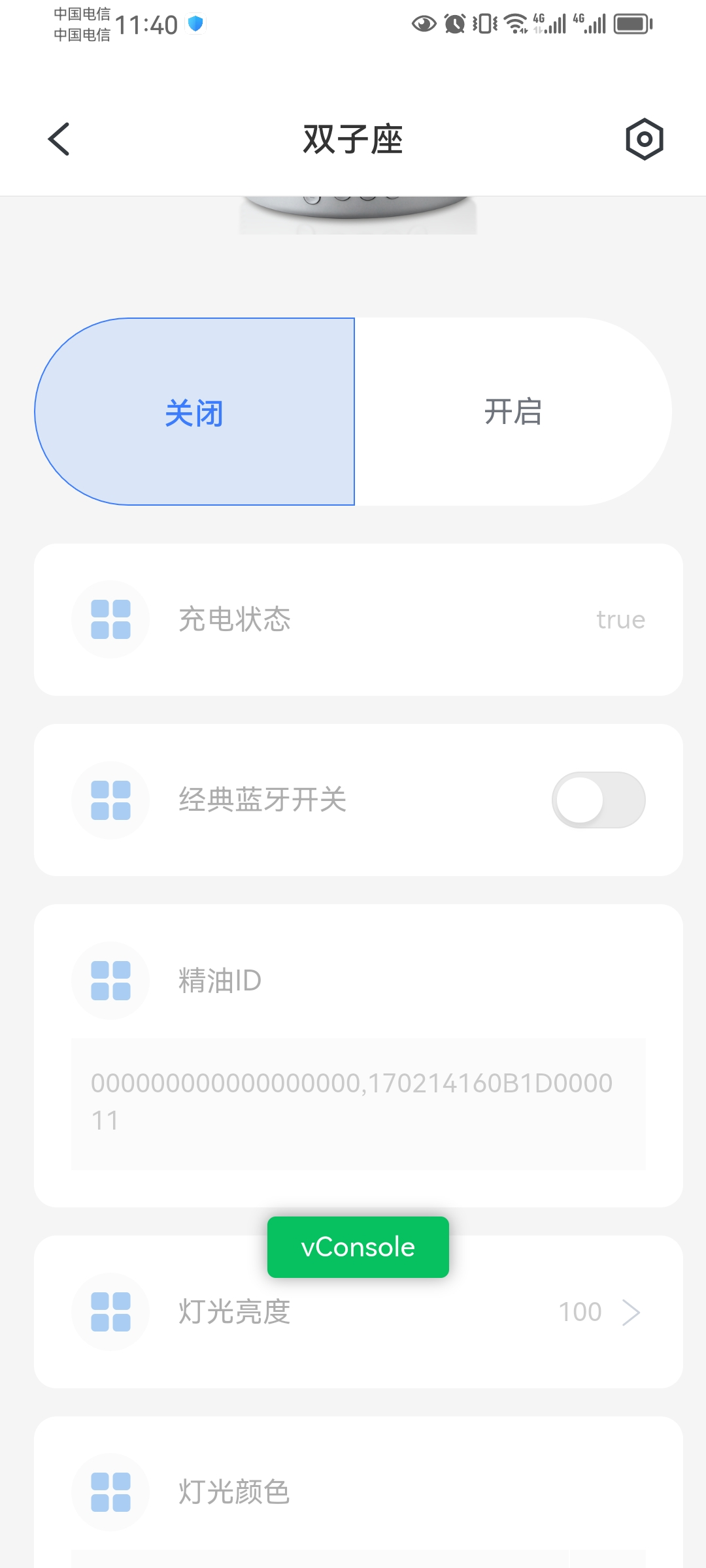This screenshot has width=706, height=1568.
Task: Click the blue shield icon in status bar
Action: [x=194, y=23]
